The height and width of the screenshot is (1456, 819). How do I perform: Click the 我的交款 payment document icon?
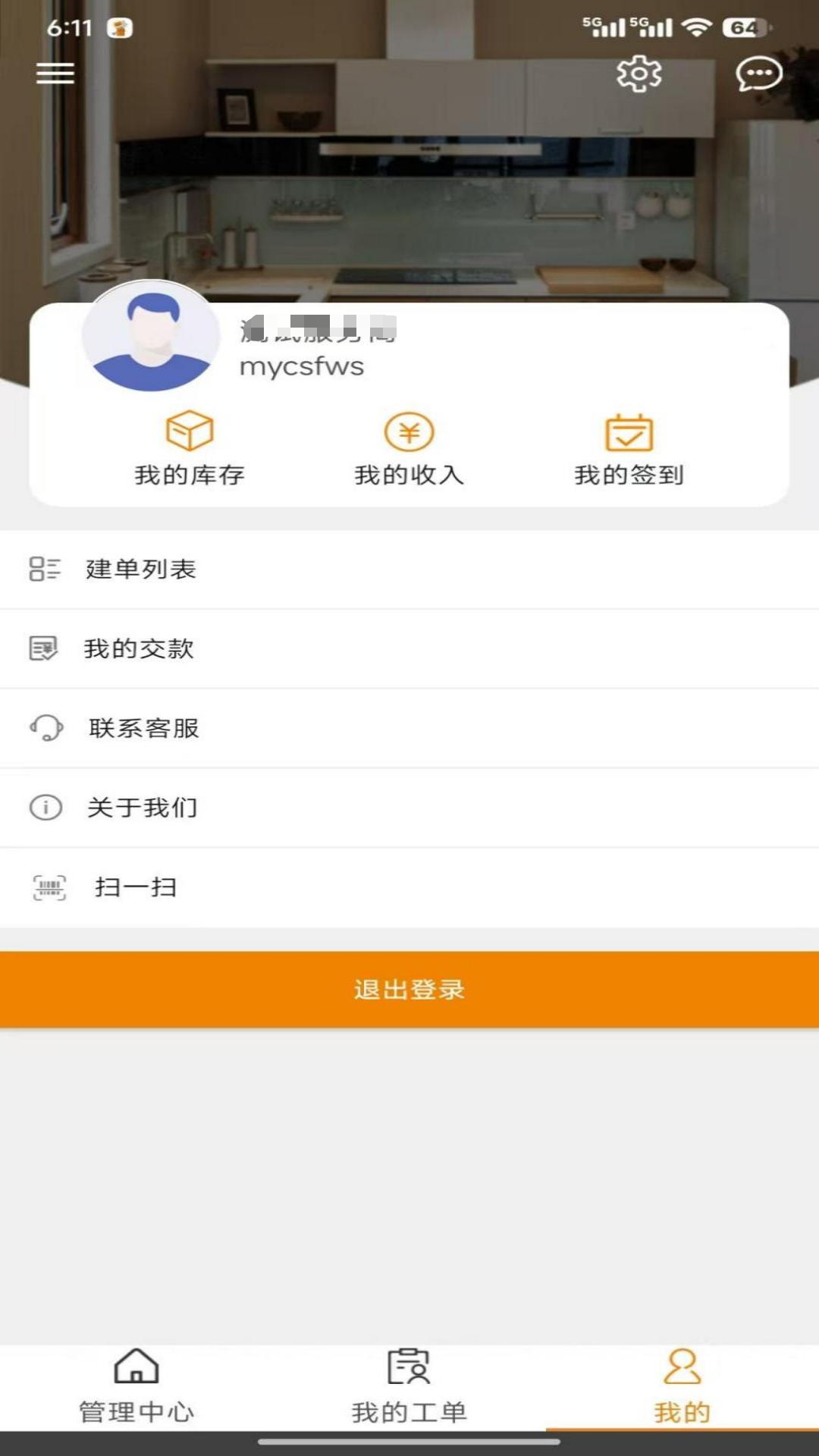coord(43,649)
